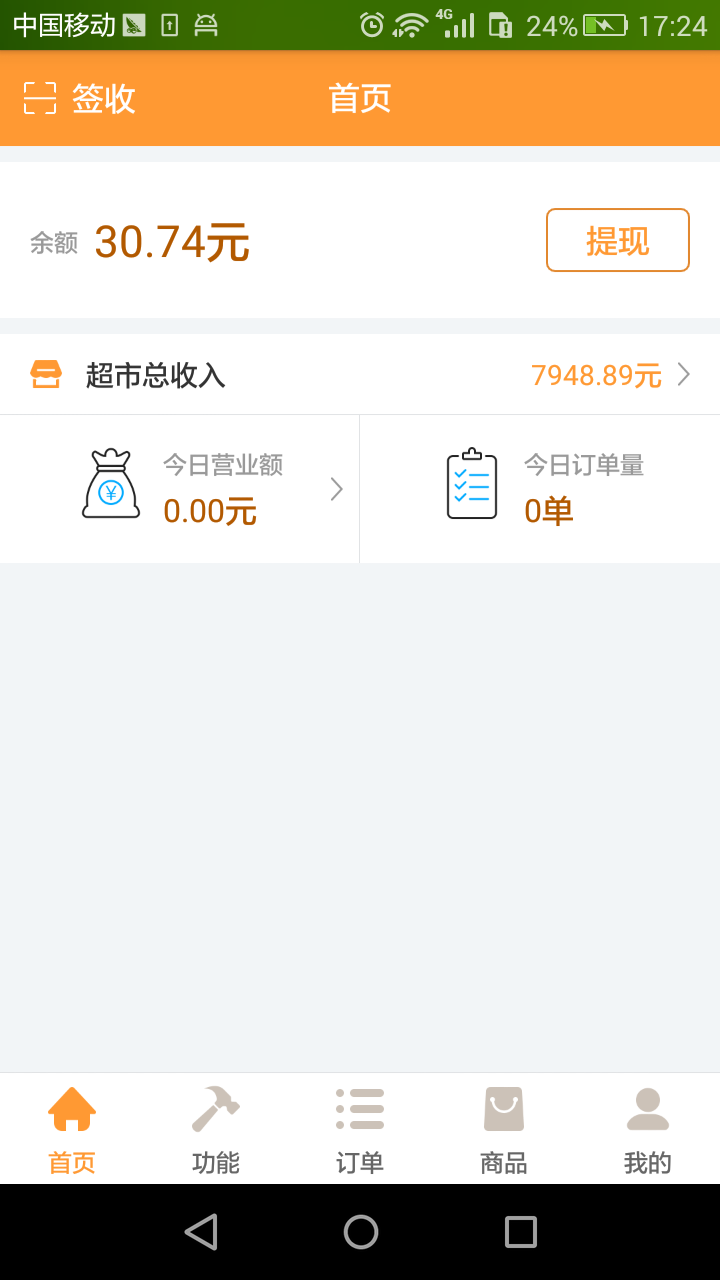This screenshot has width=720, height=1280.
Task: Tap the 提现 withdraw button
Action: [x=617, y=240]
